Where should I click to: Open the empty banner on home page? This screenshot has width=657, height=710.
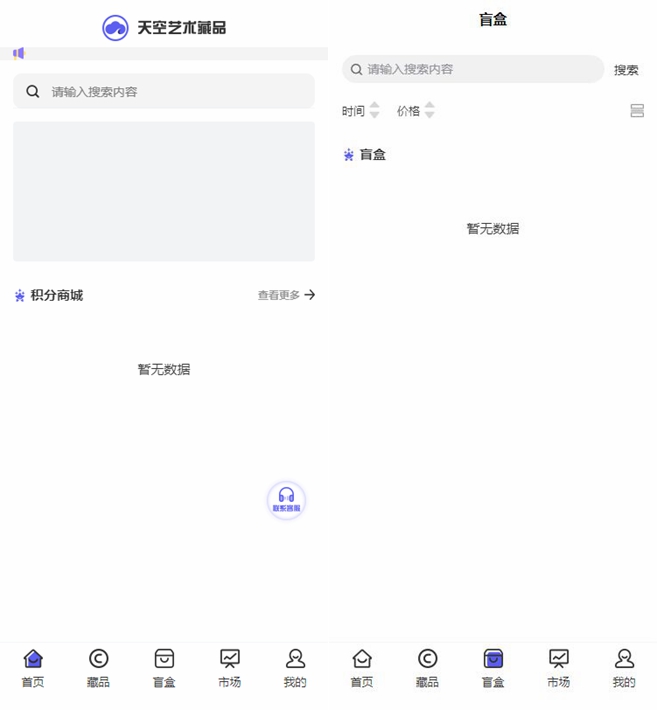[x=164, y=191]
